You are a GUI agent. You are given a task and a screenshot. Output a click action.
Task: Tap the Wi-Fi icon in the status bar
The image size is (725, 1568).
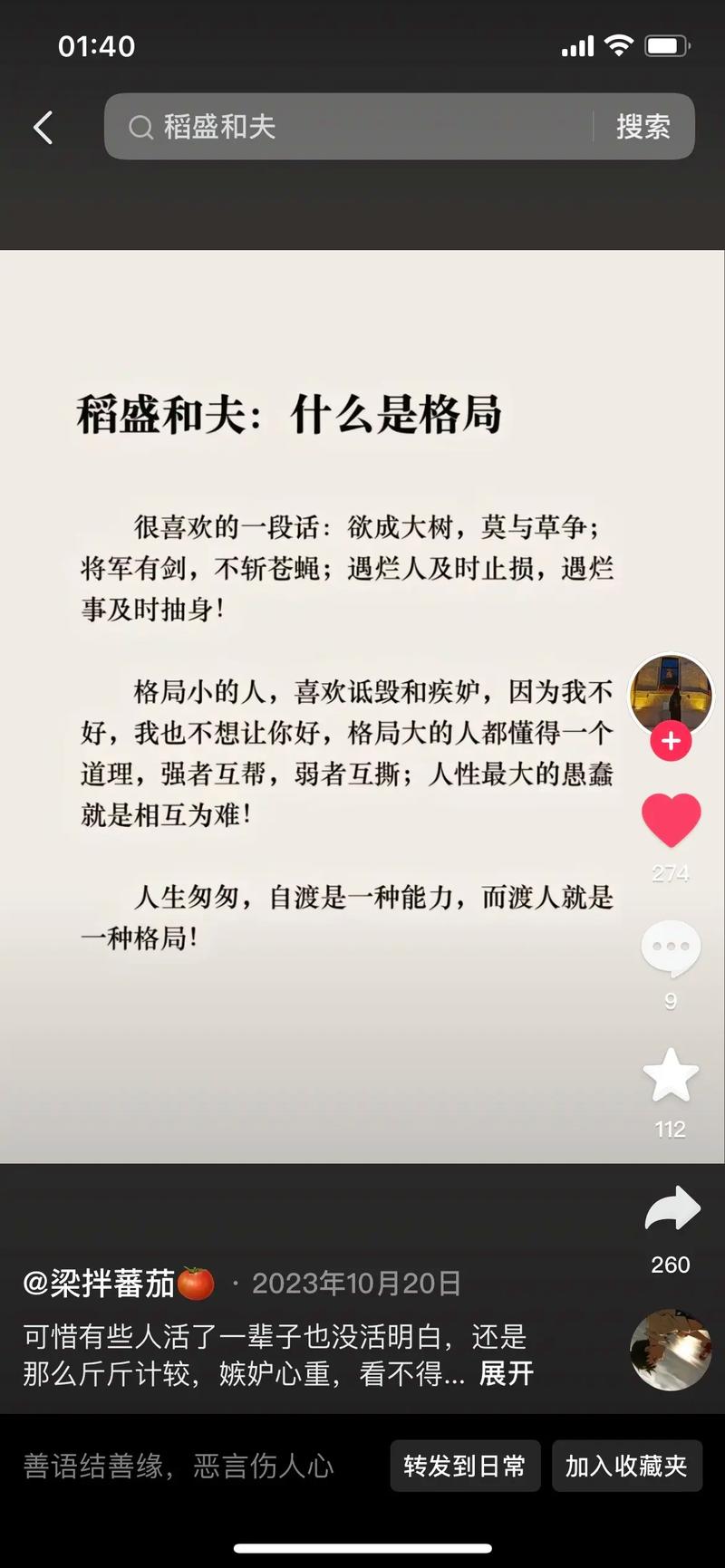click(618, 45)
